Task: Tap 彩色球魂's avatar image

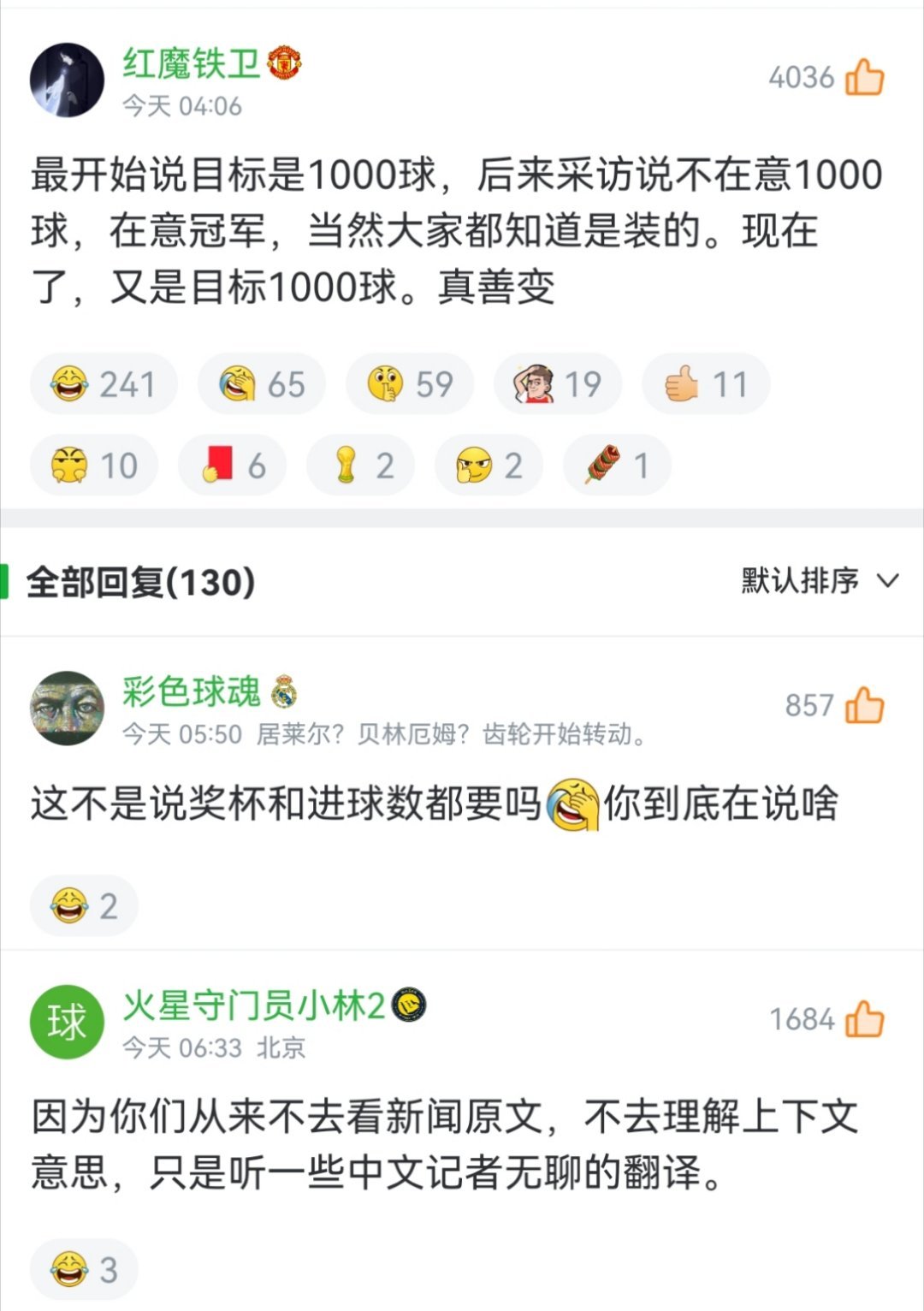Action: (66, 703)
